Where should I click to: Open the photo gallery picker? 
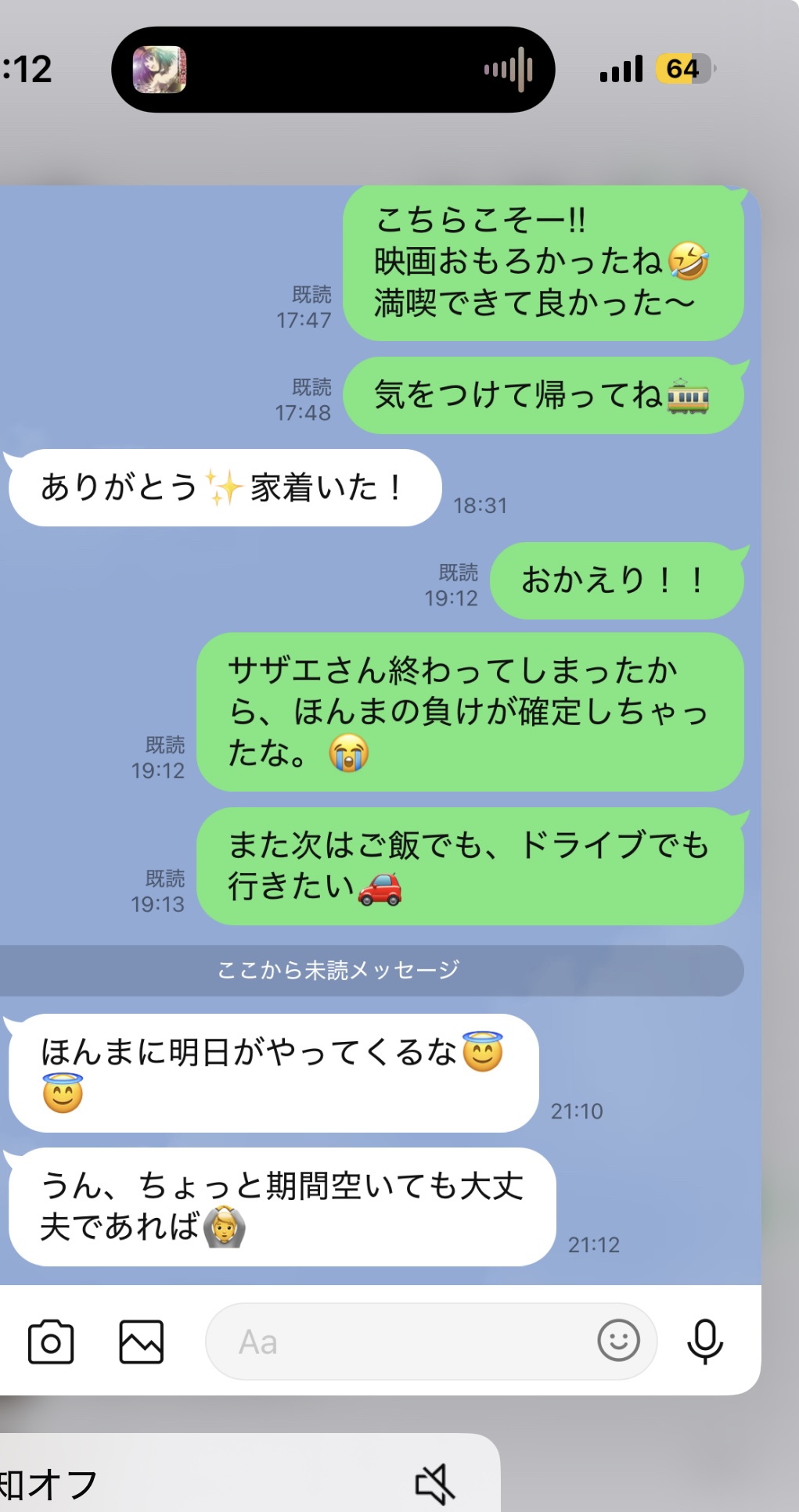(x=142, y=1341)
